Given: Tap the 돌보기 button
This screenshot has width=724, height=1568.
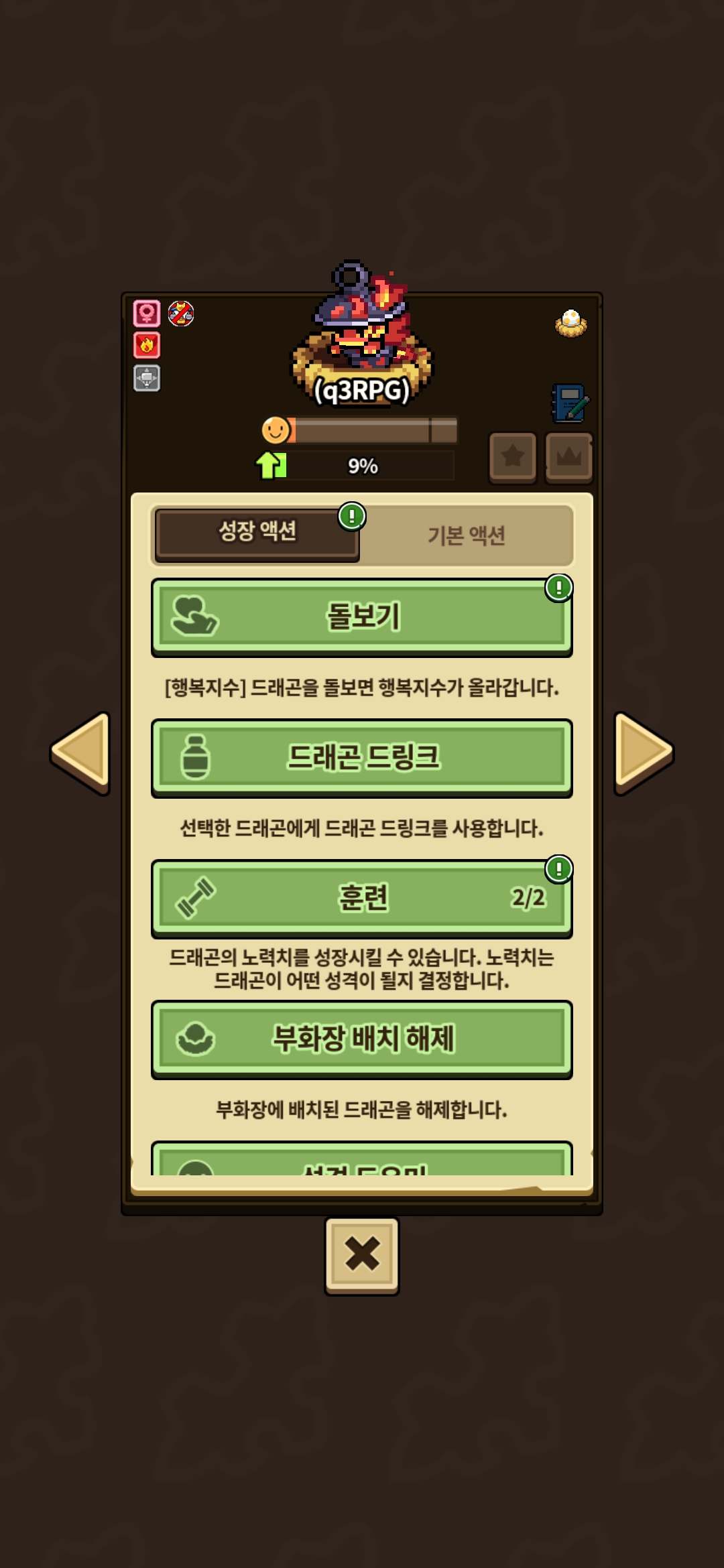Looking at the screenshot, I should [362, 617].
